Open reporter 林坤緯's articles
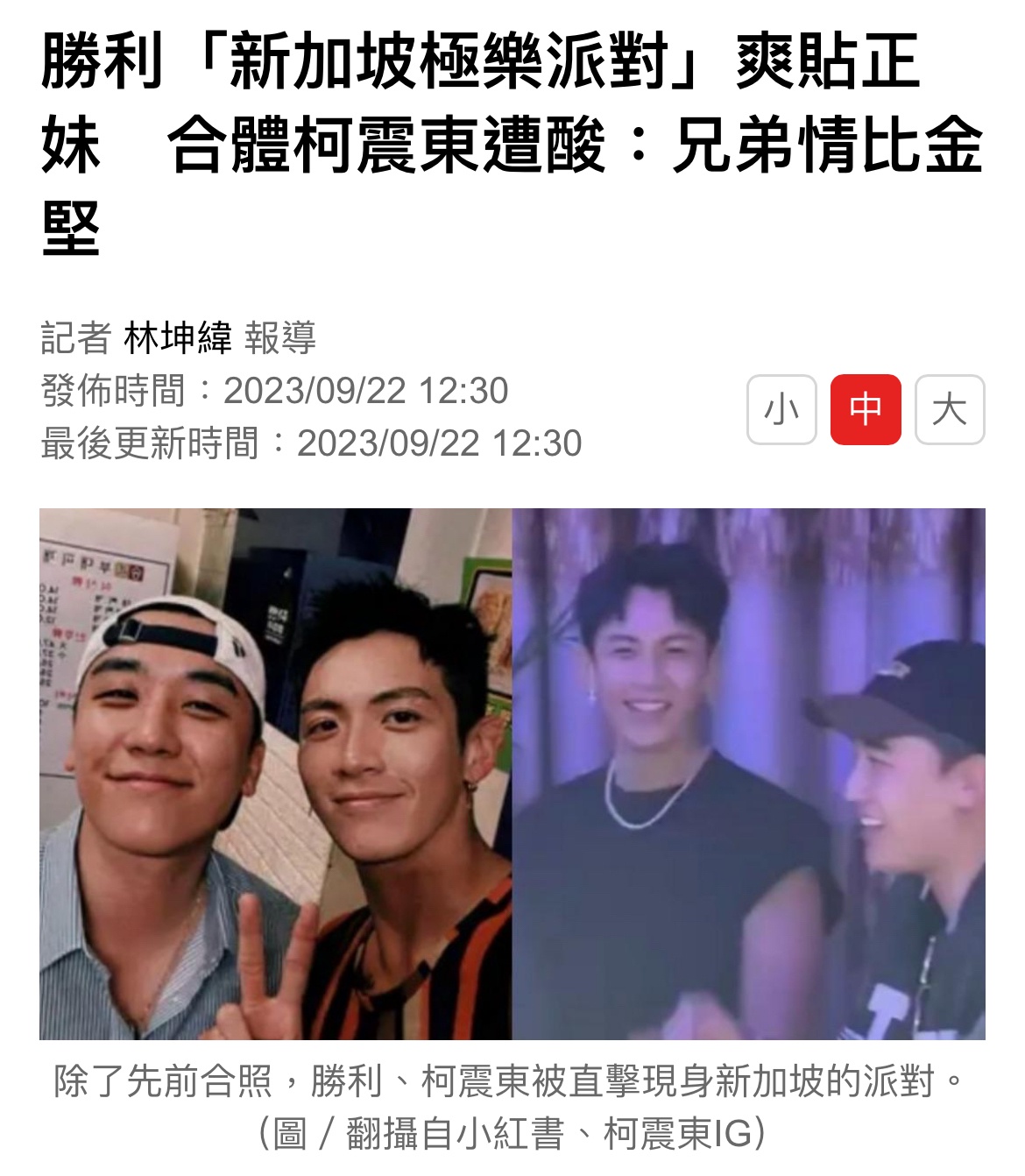Viewport: 1025px width, 1176px height. point(178,337)
